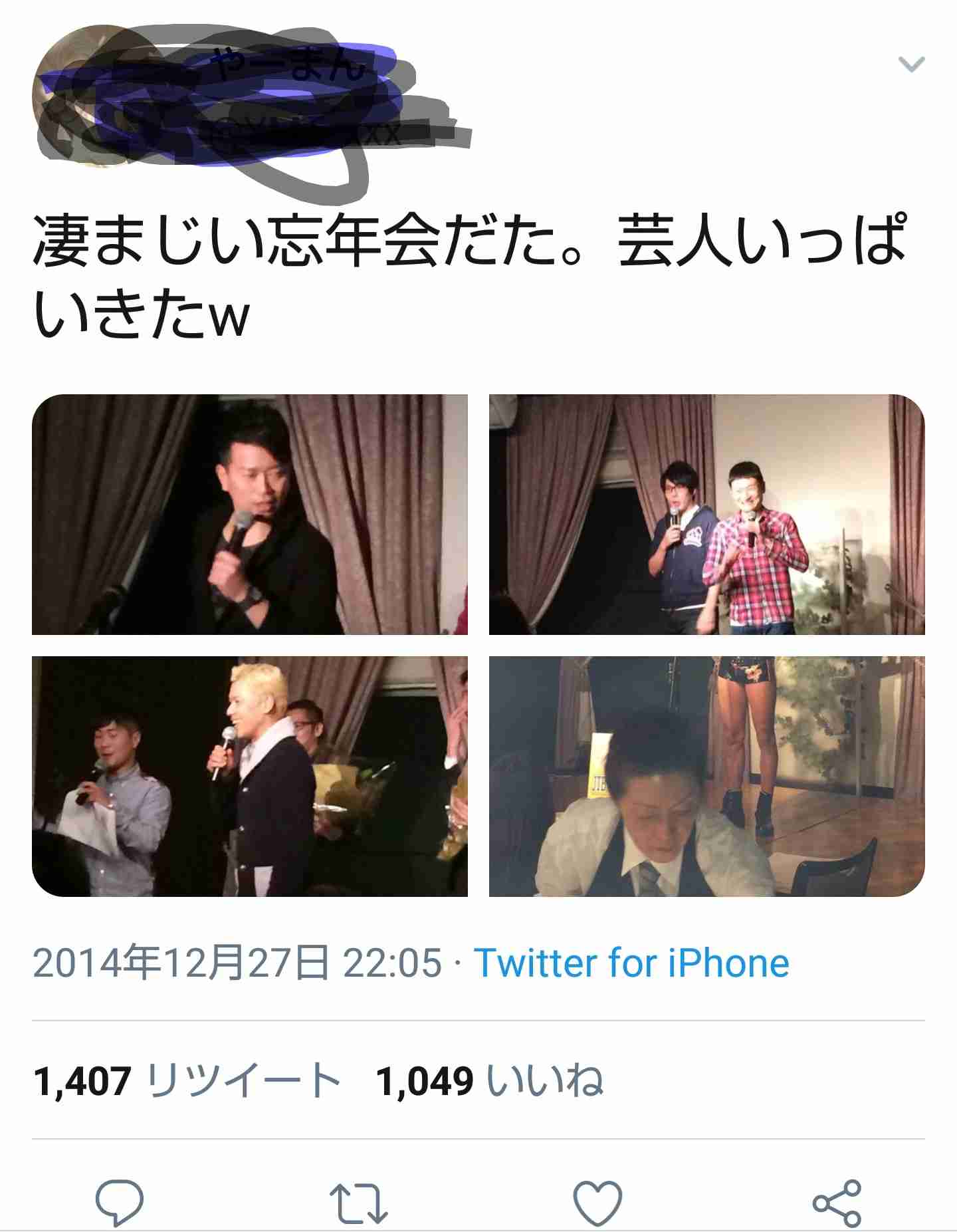The height and width of the screenshot is (1232, 957).
Task: Reply to this tweet
Action: point(120,1202)
